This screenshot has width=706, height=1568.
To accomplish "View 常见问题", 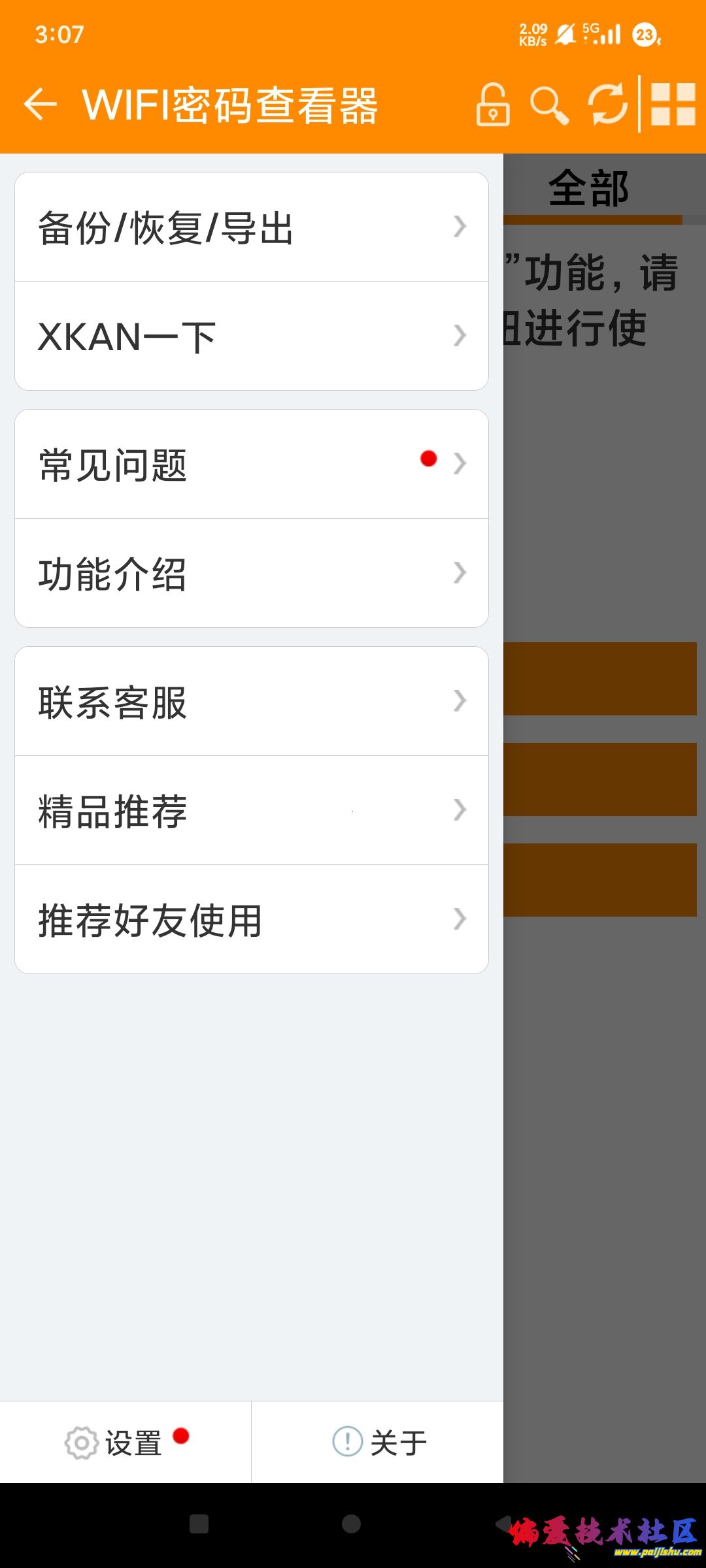I will click(252, 465).
